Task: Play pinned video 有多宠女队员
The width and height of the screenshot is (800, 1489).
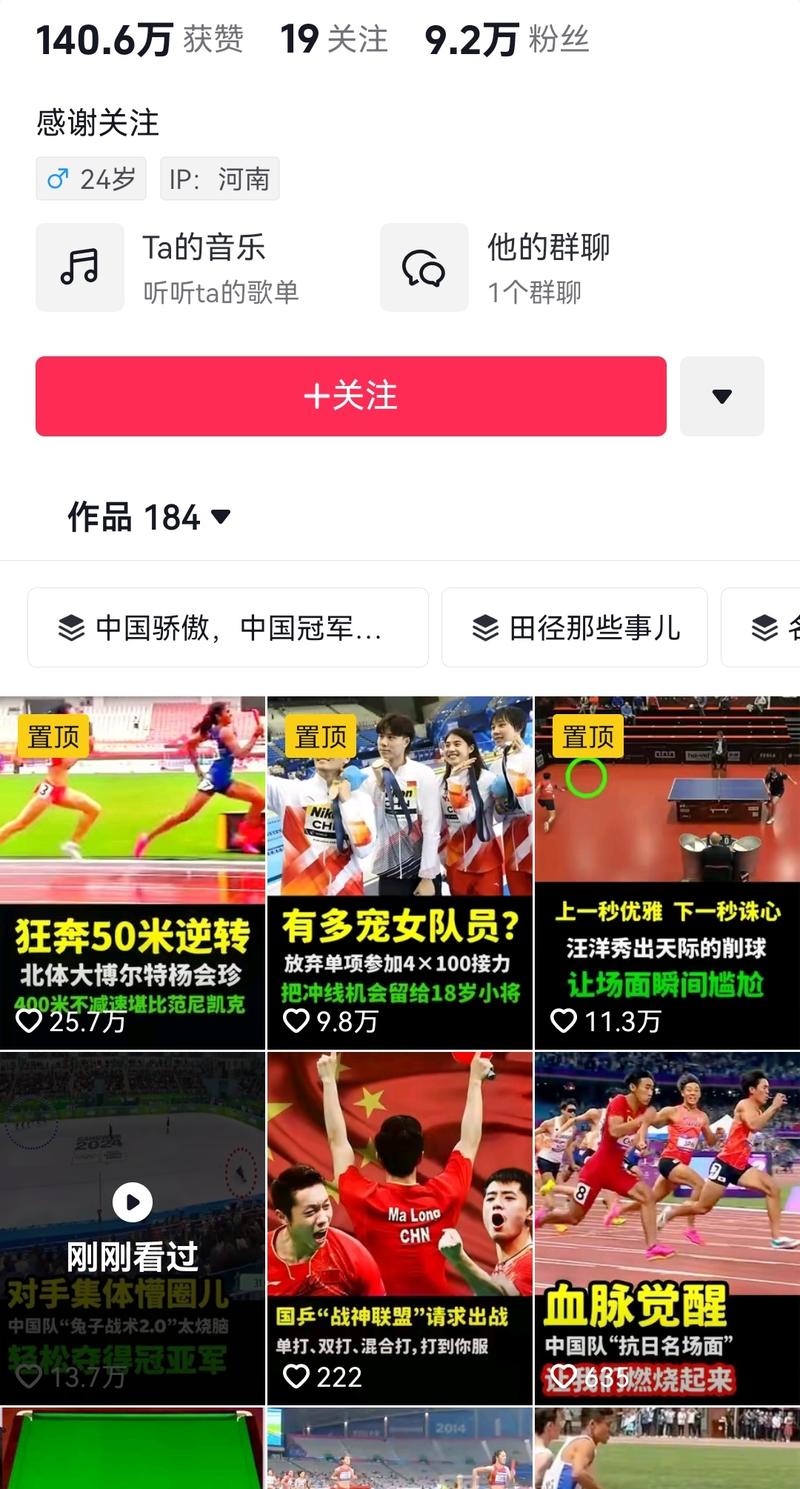Action: pyautogui.click(x=399, y=870)
